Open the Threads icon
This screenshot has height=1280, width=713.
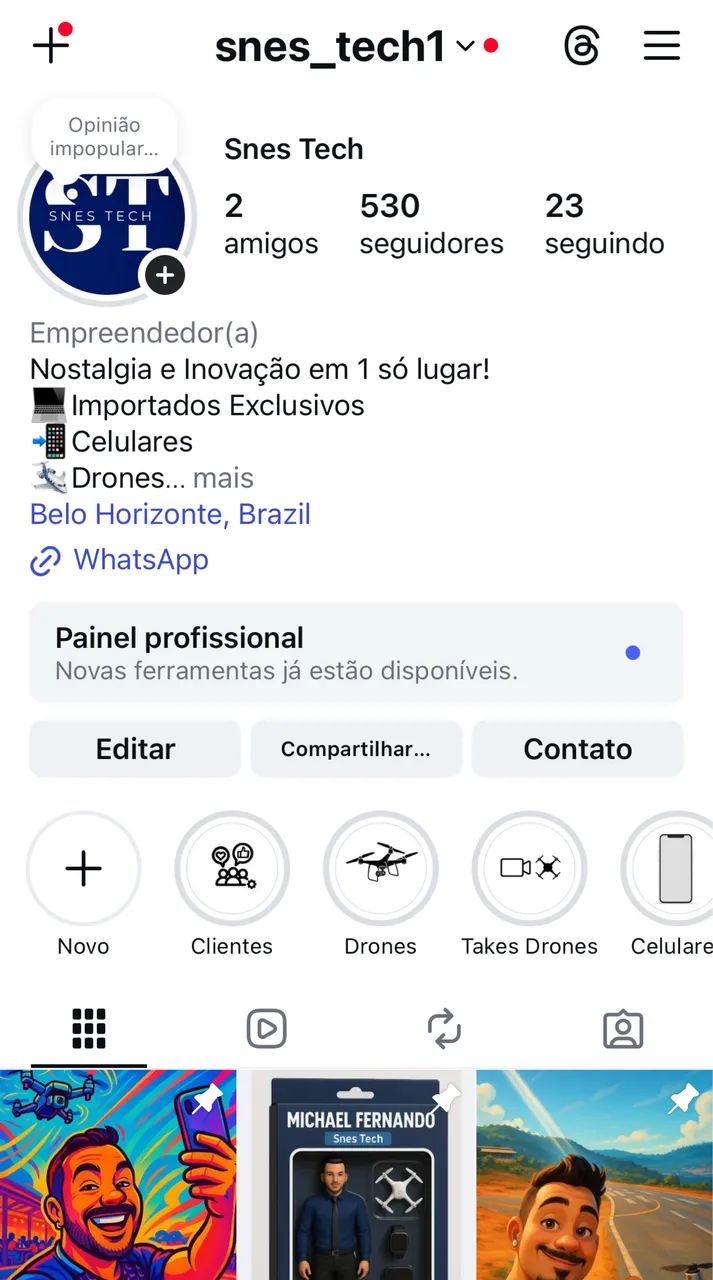581,46
